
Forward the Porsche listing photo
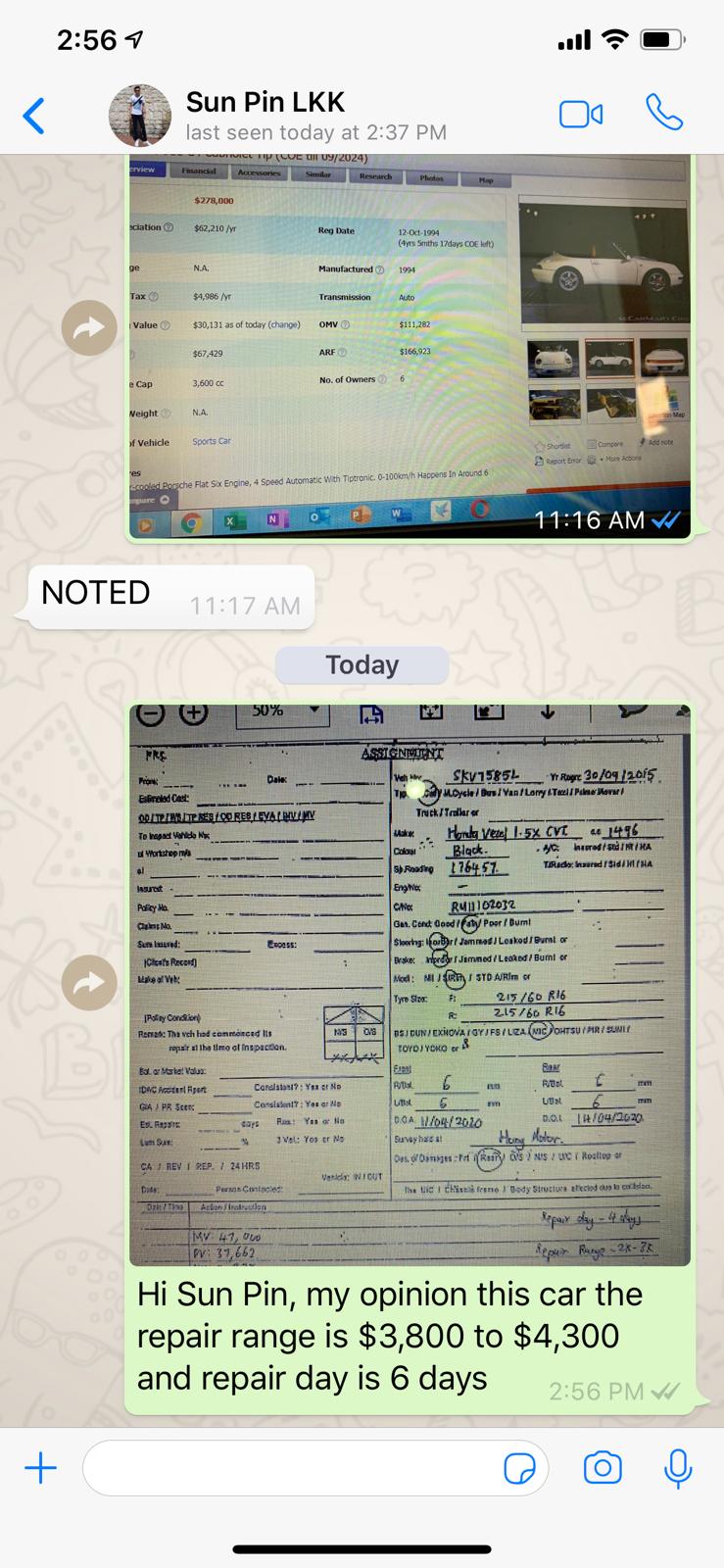pos(89,327)
